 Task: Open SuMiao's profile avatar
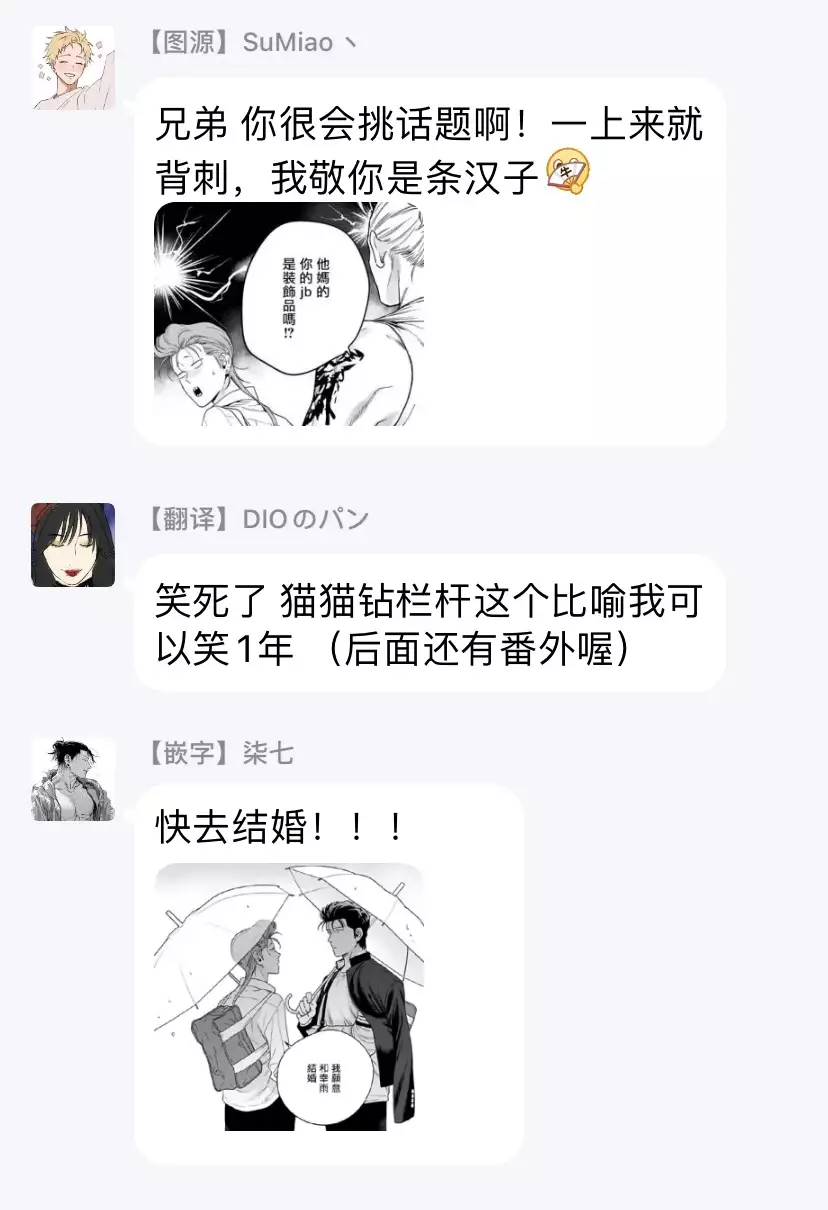coord(73,67)
